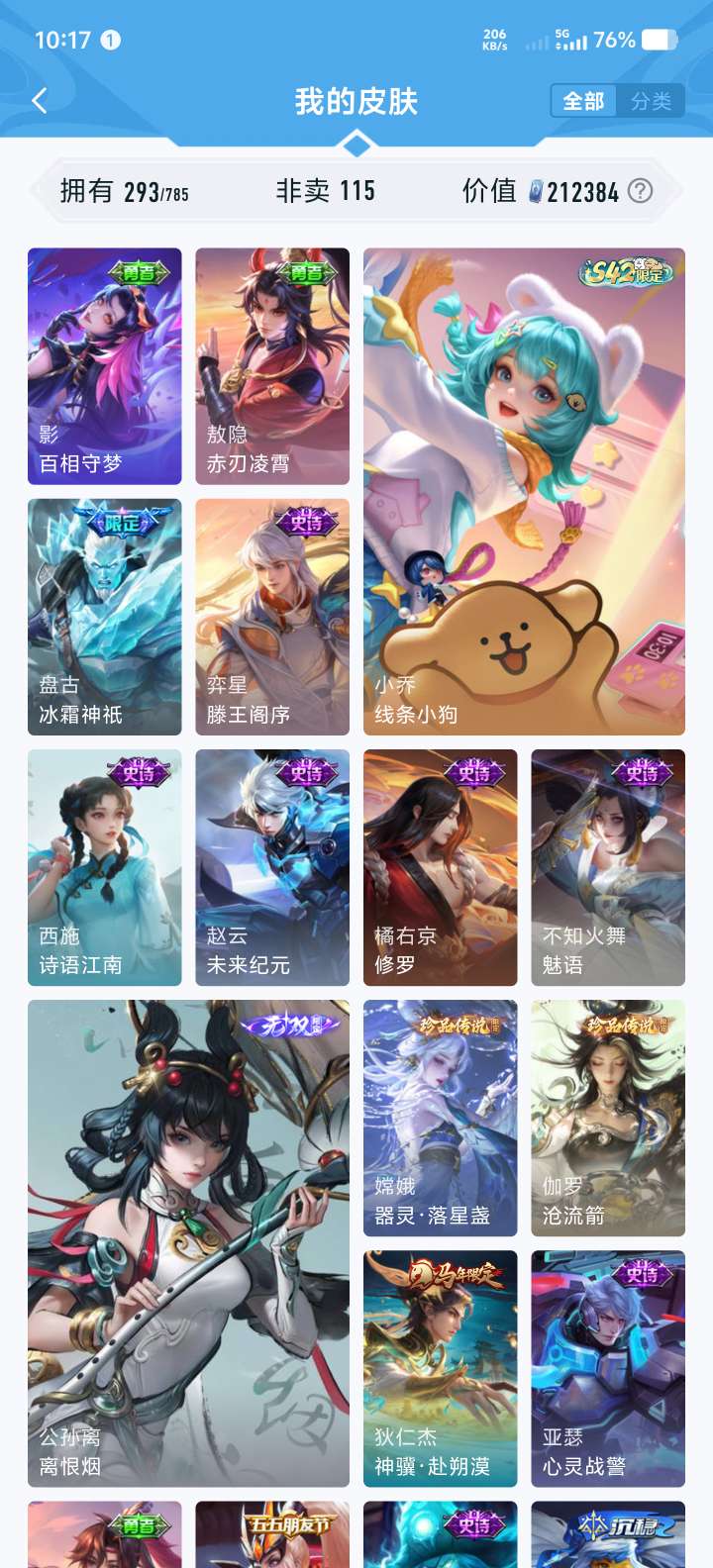View the 不知火舞 魅语 skin
The image size is (713, 1568).
coord(608,868)
